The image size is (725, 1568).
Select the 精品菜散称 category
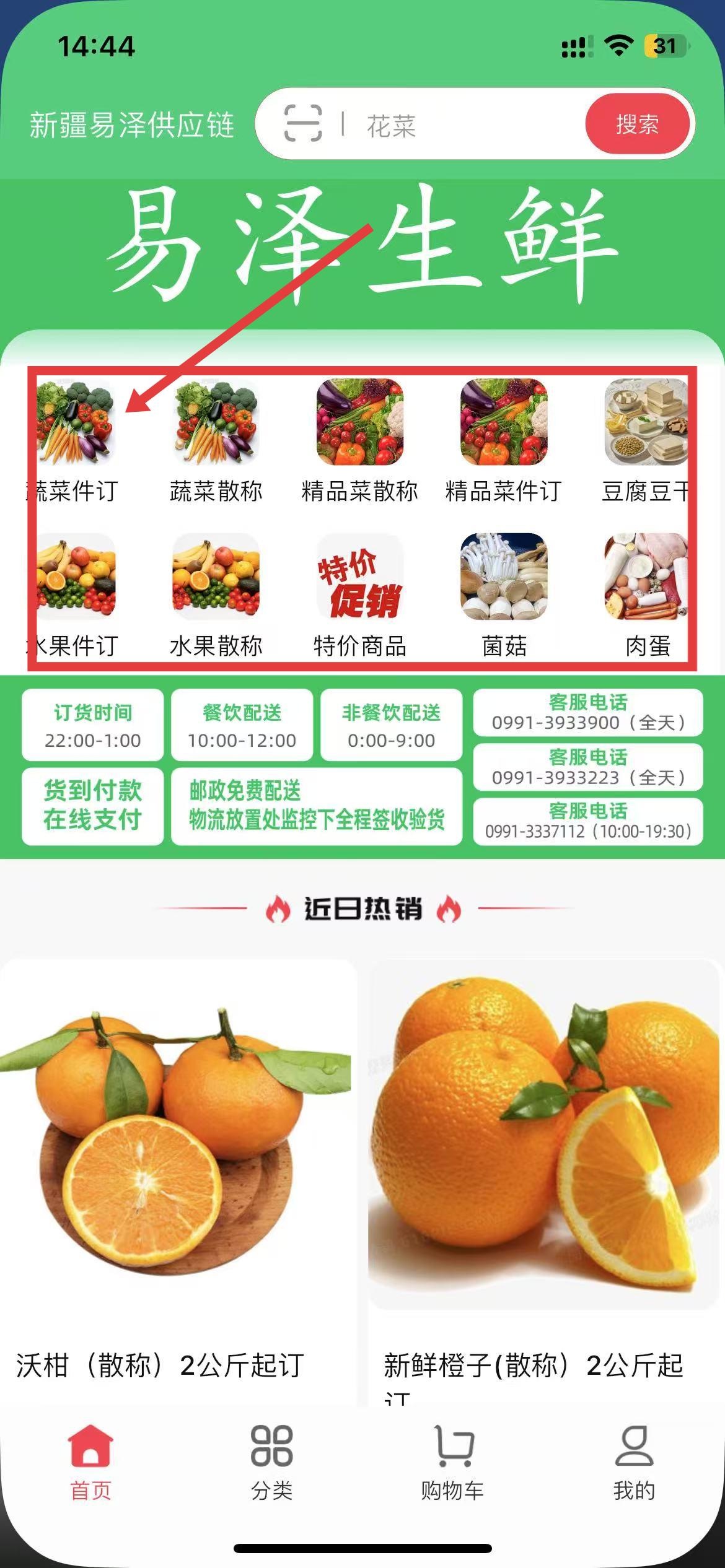359,441
